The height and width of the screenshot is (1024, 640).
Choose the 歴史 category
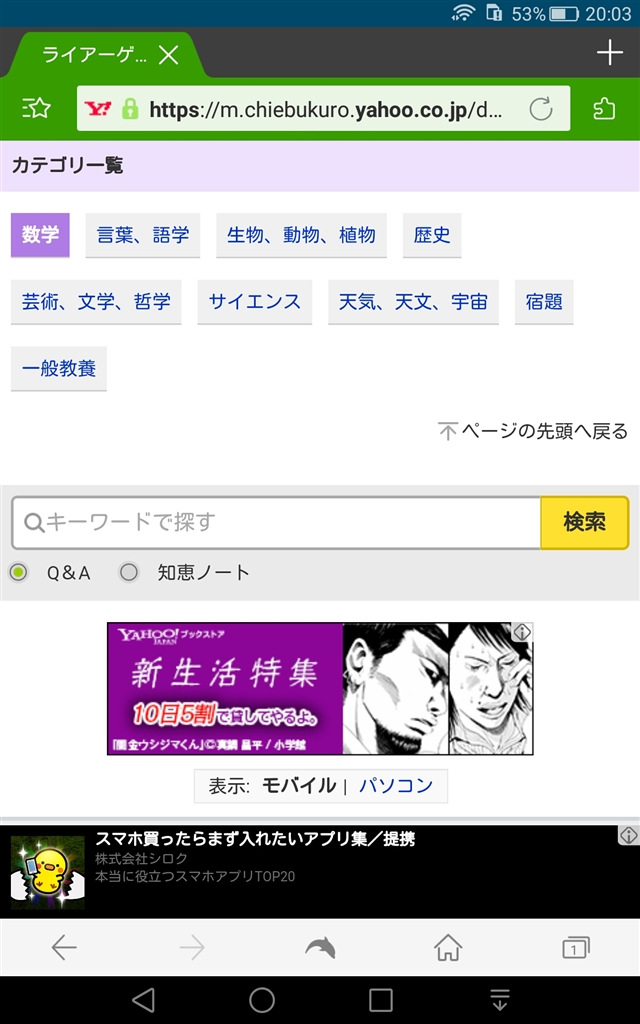[x=432, y=235]
